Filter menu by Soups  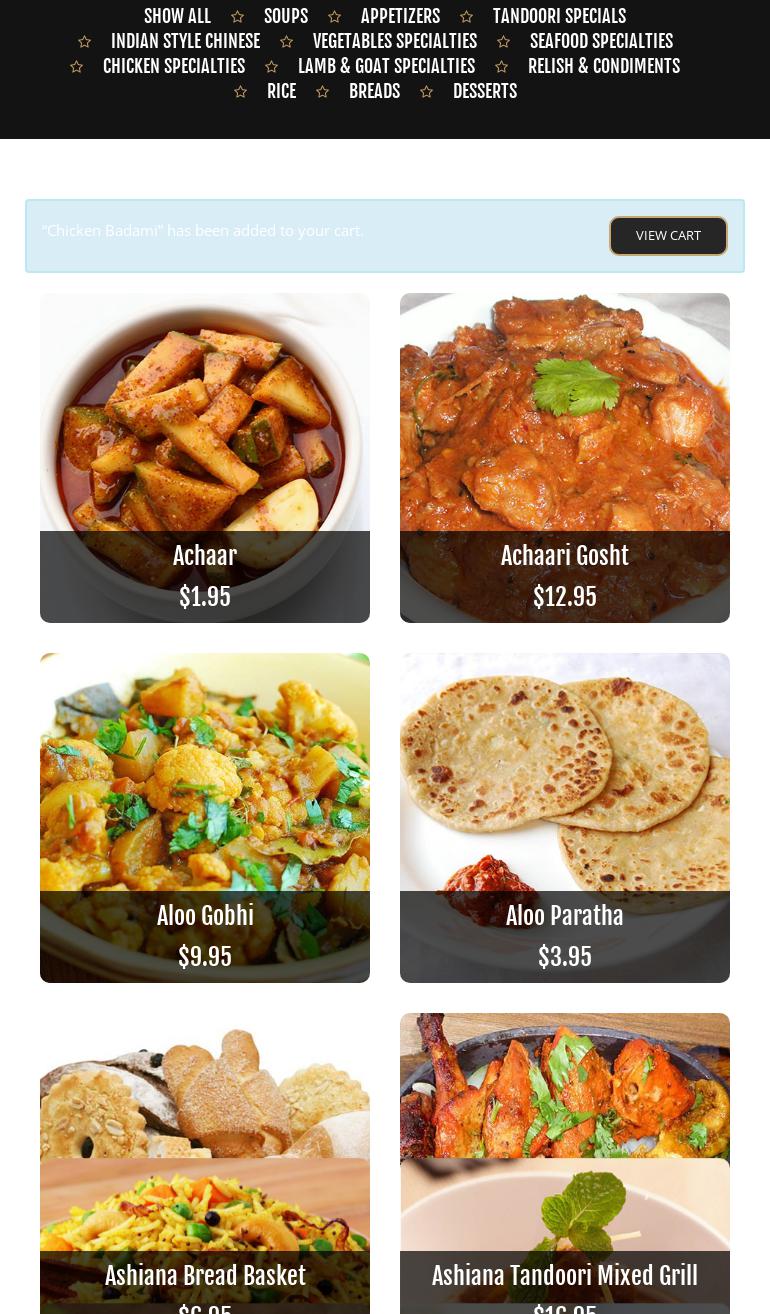[x=285, y=16]
